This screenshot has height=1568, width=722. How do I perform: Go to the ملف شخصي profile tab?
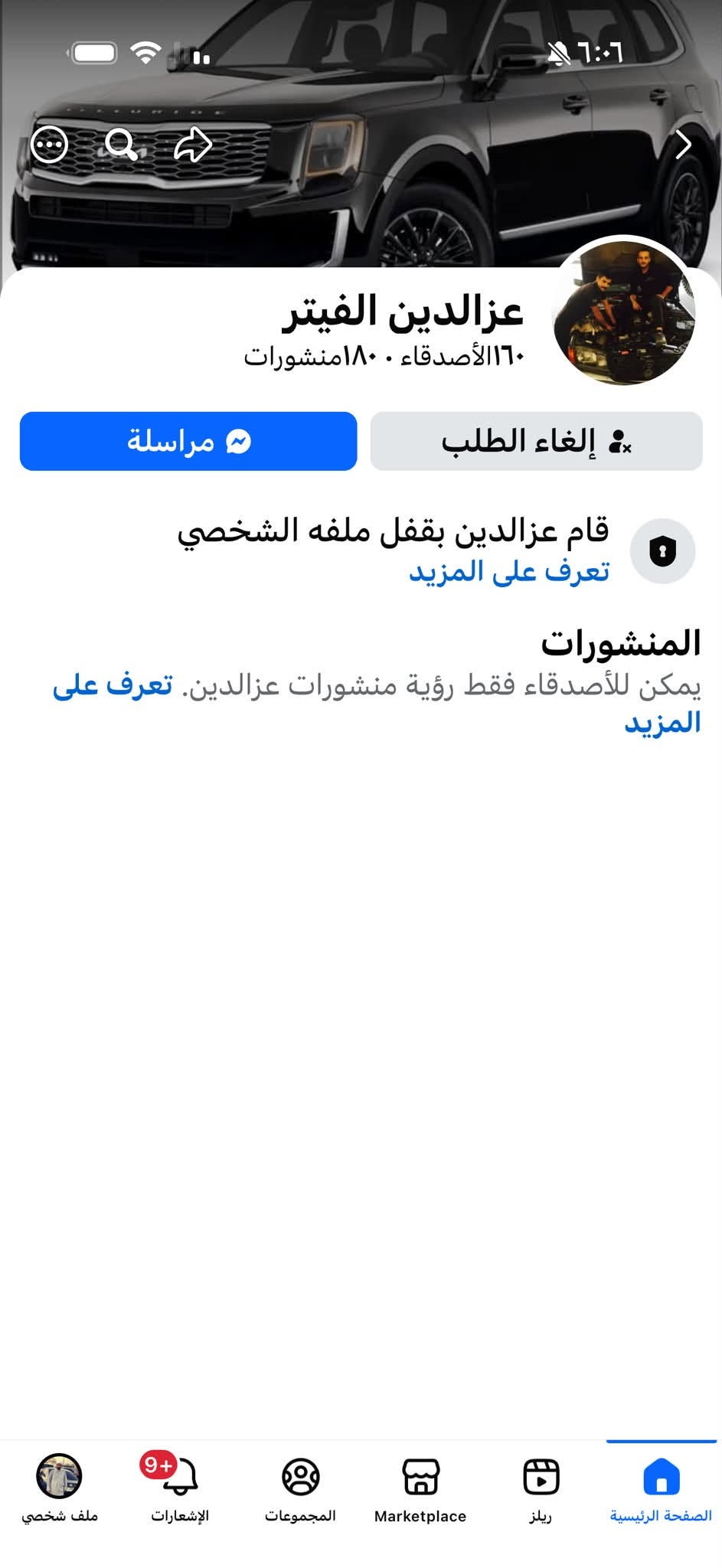[59, 1489]
